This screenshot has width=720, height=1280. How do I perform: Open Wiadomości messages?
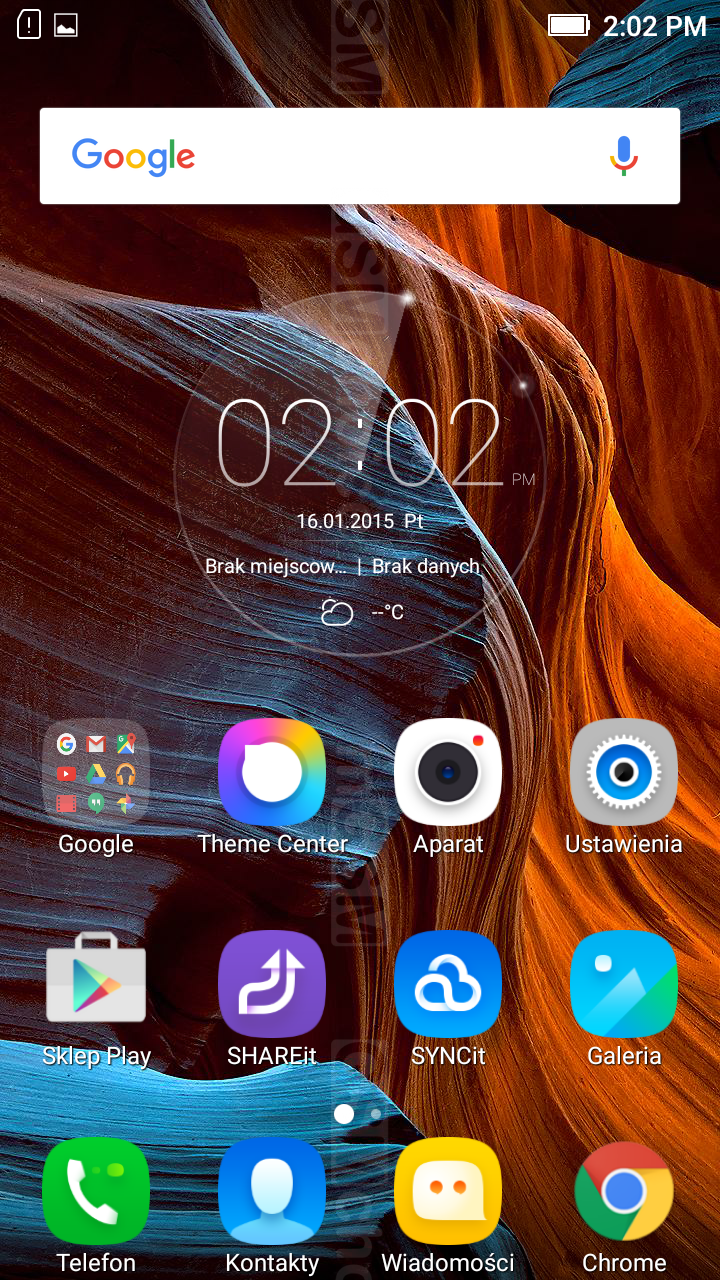pos(448,1192)
